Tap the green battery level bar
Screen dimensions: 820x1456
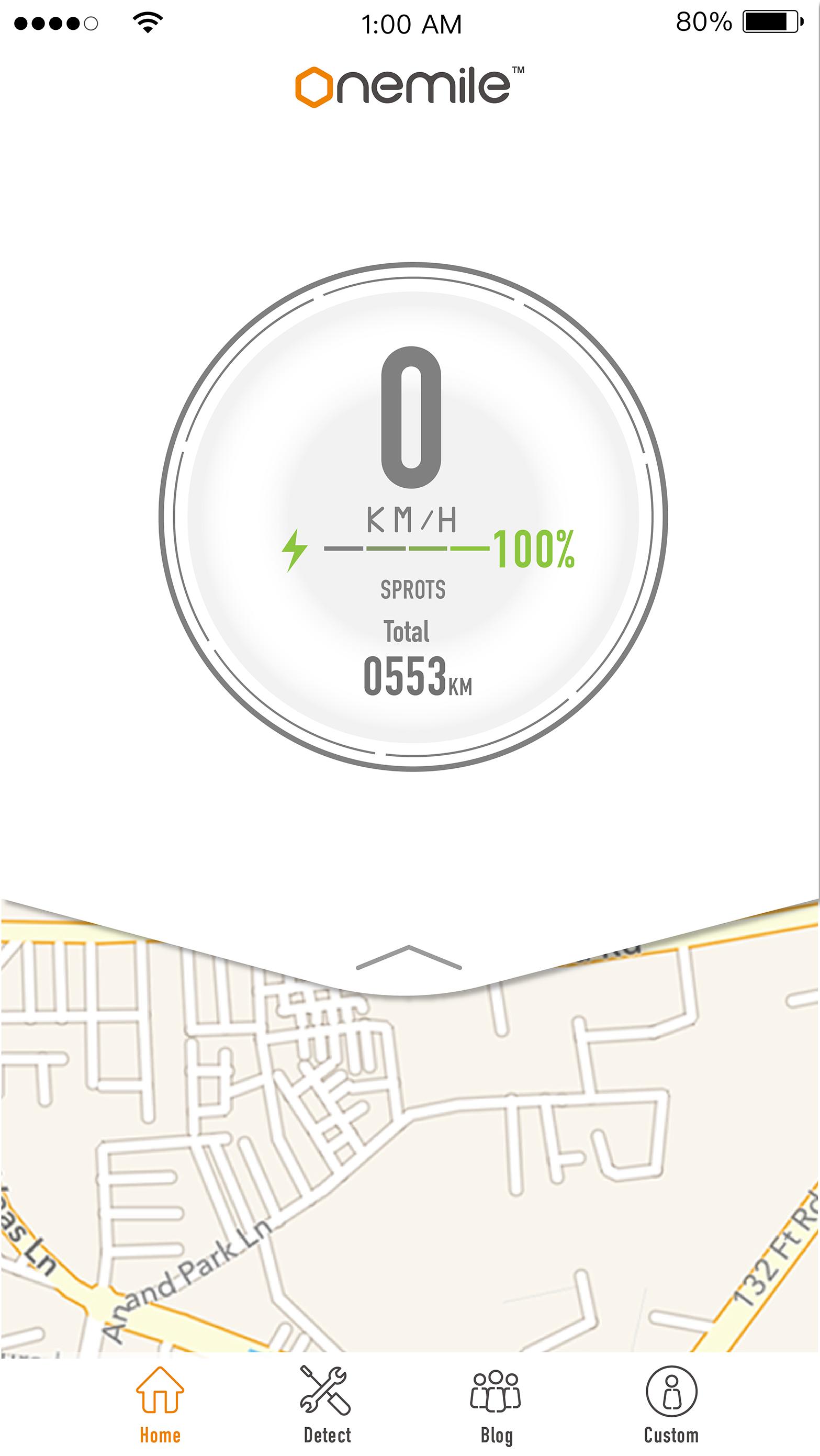pyautogui.click(x=407, y=548)
